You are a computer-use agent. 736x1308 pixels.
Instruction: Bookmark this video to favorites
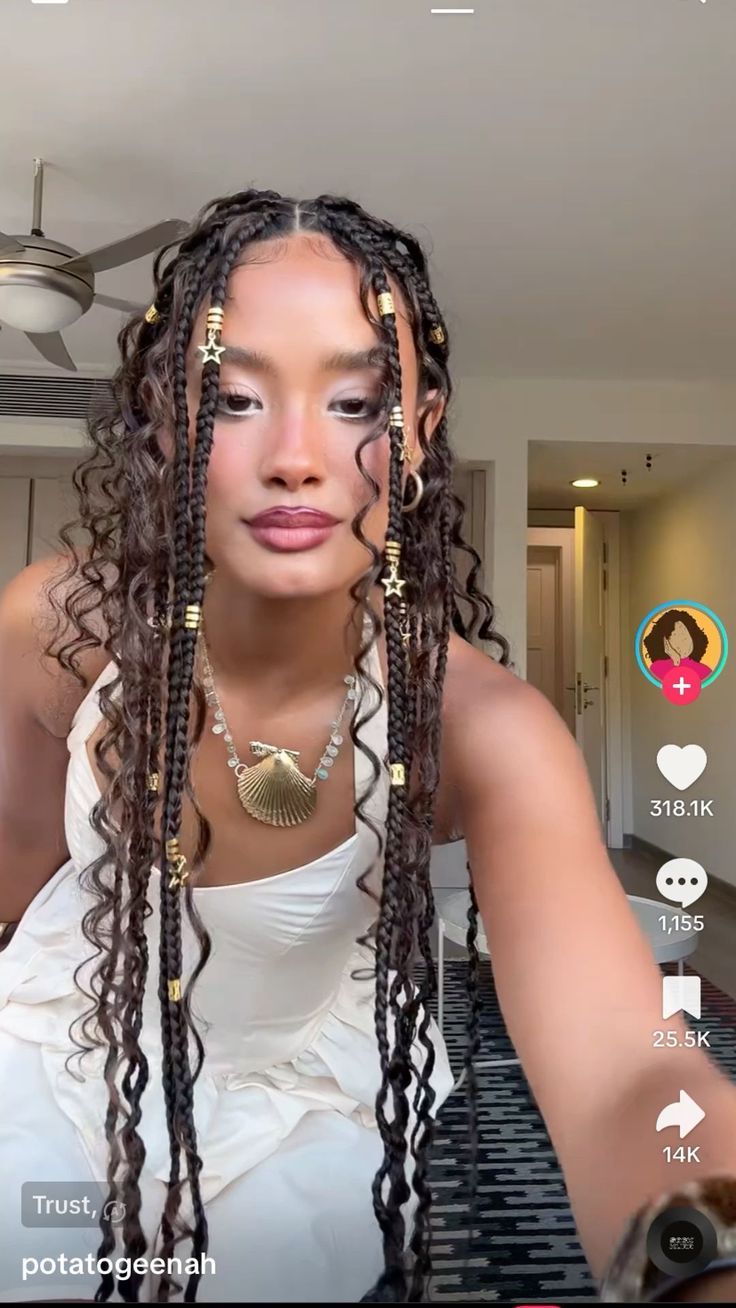681,998
